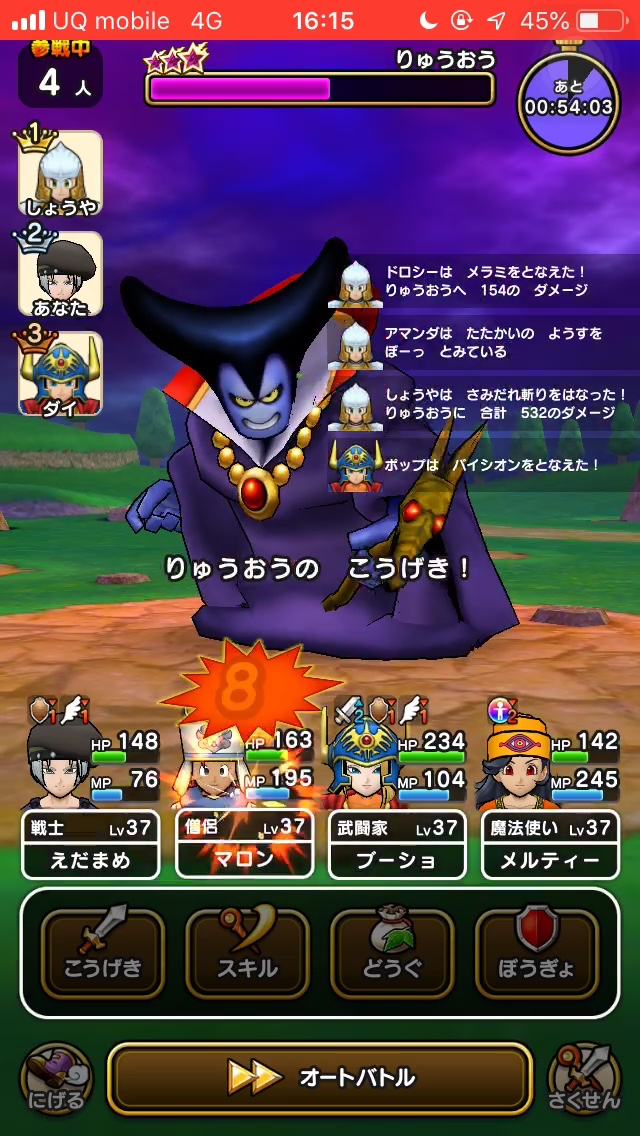The height and width of the screenshot is (1136, 640).
Task: View rank 2 player あなた
Action: 60,274
